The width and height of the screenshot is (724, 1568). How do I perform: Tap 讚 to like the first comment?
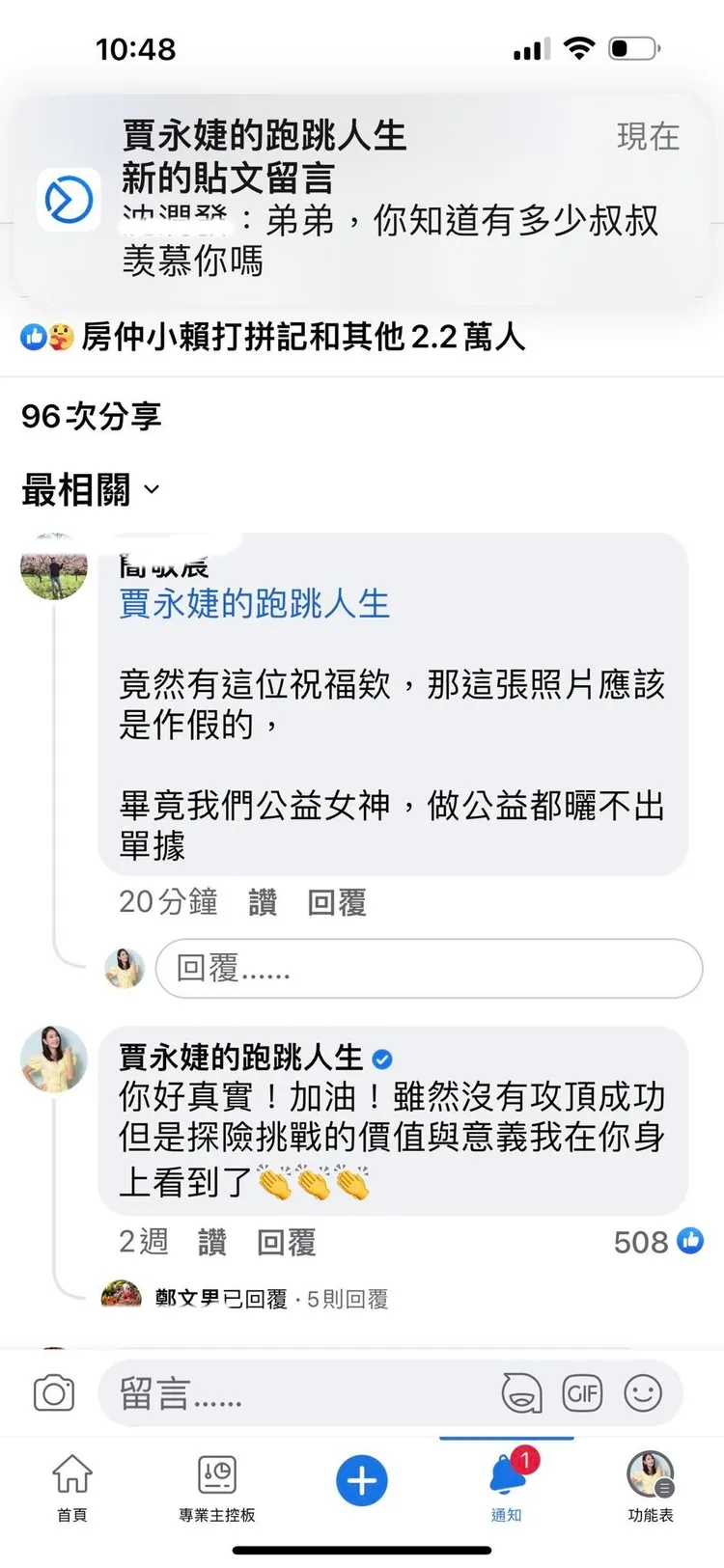click(263, 902)
